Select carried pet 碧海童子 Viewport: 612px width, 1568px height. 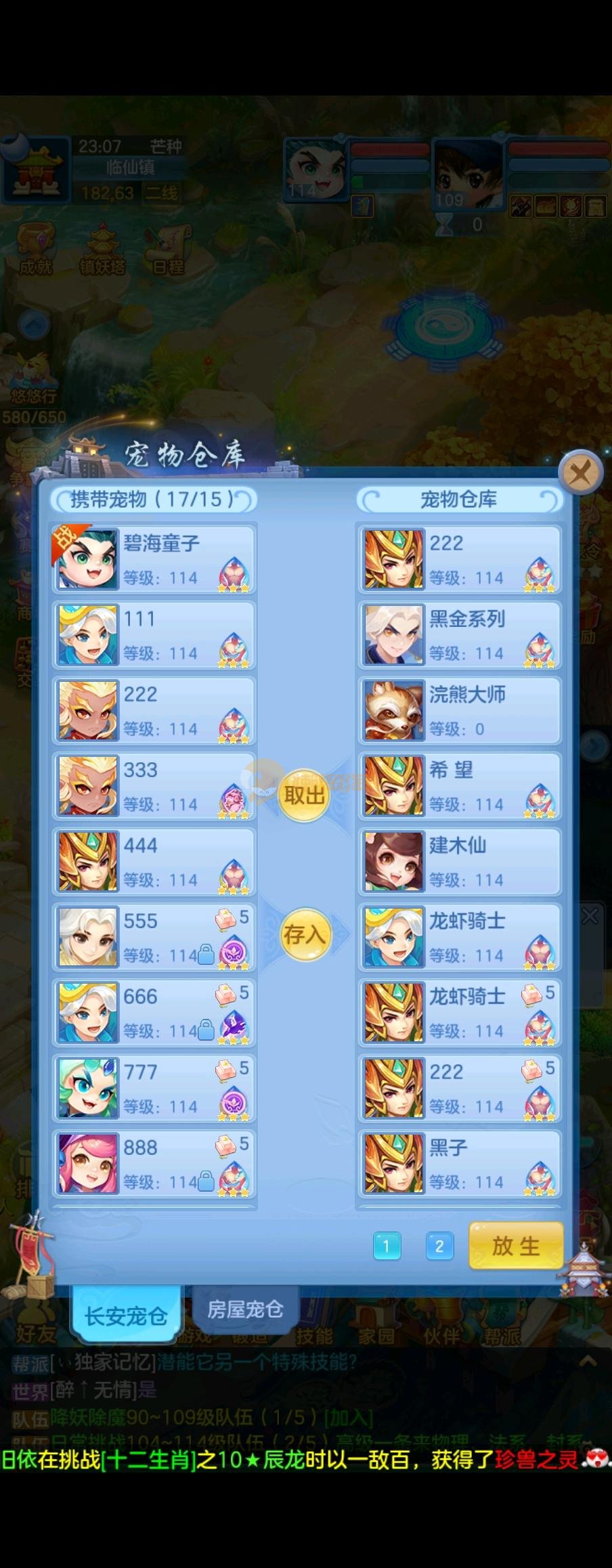point(154,560)
